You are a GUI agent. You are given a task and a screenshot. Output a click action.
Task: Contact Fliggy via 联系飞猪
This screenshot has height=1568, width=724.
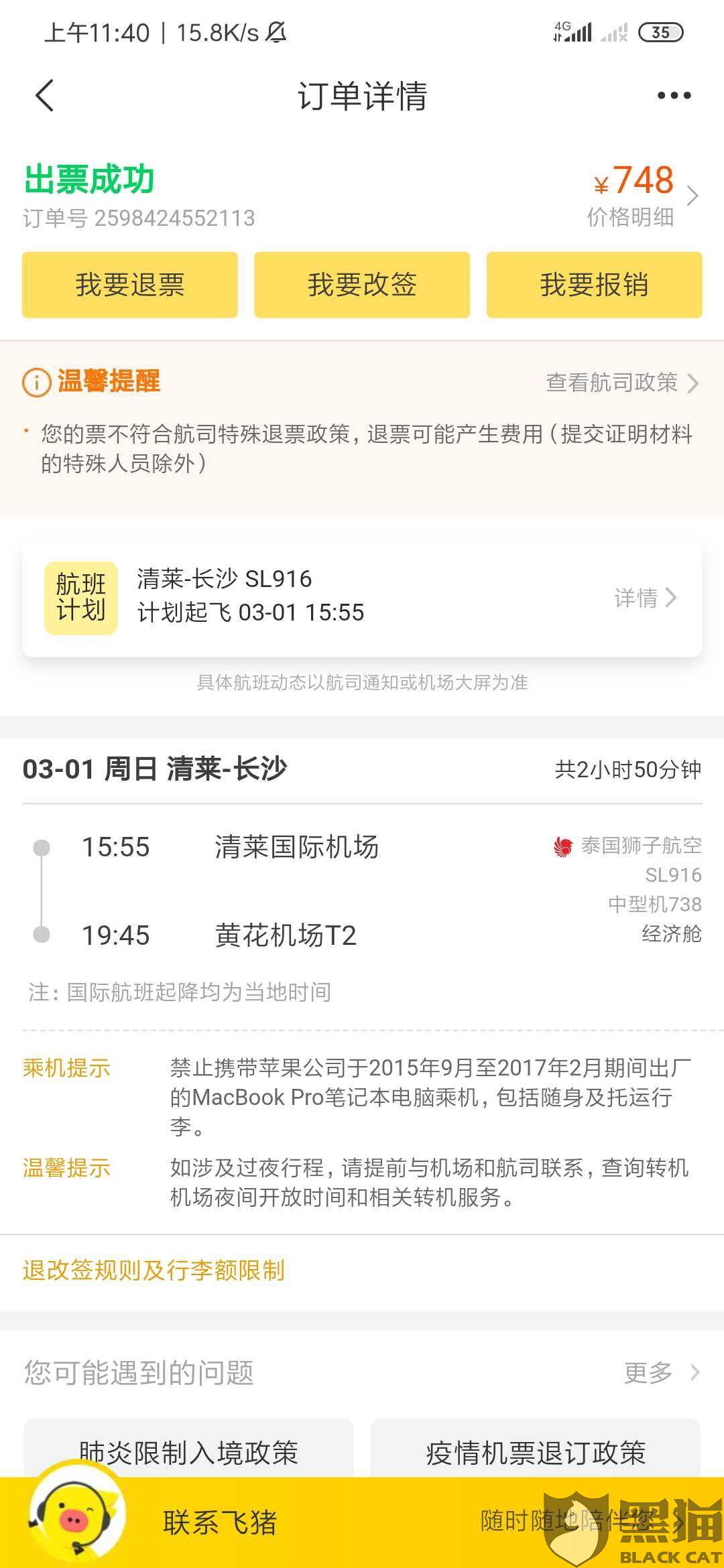(x=220, y=1522)
